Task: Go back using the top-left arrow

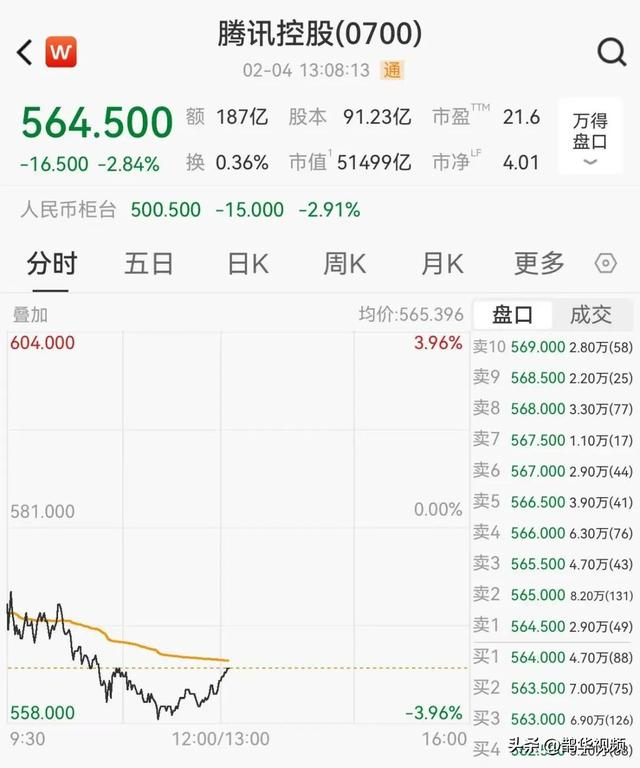Action: pos(25,51)
